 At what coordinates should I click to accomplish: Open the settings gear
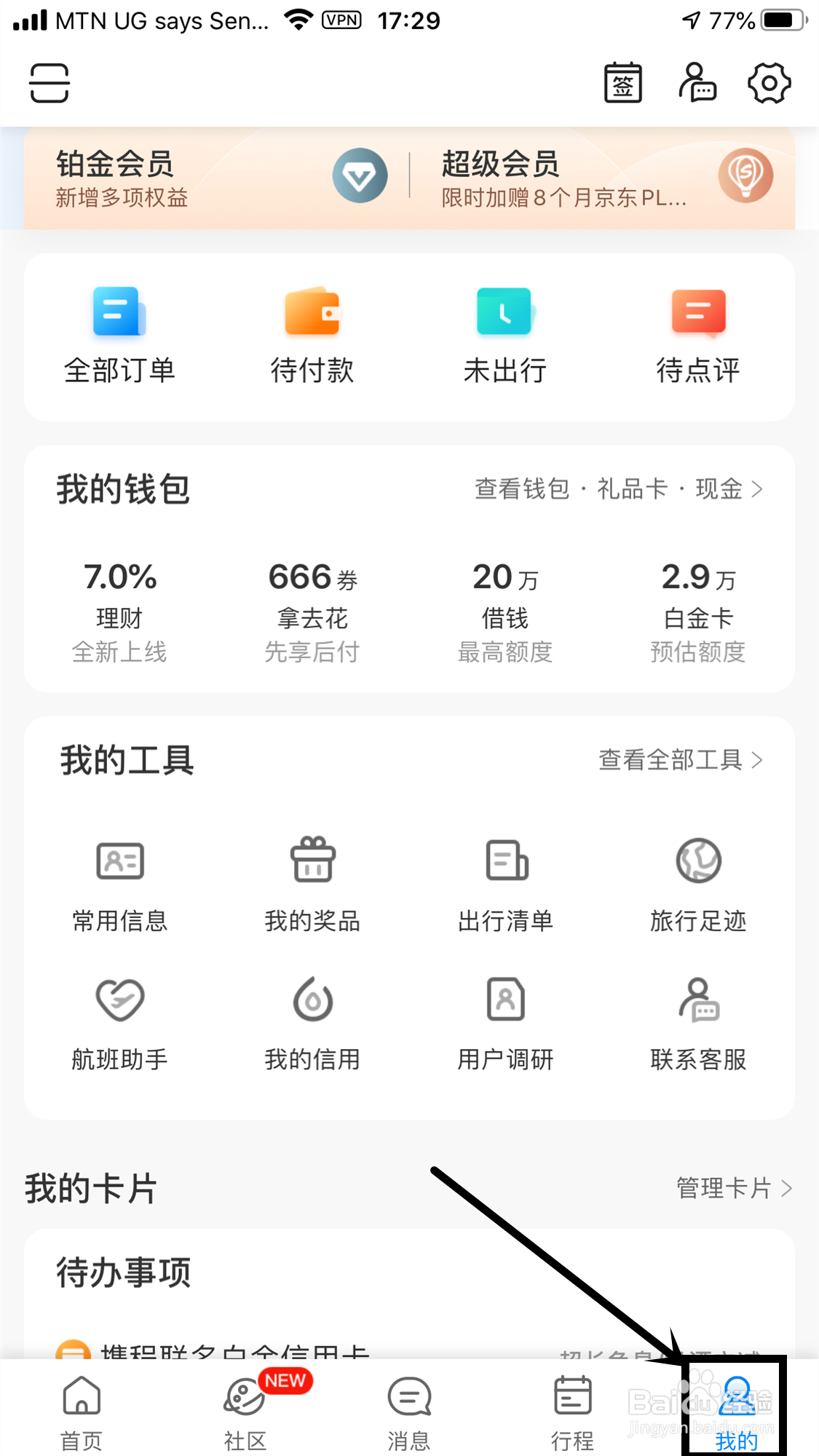[769, 83]
